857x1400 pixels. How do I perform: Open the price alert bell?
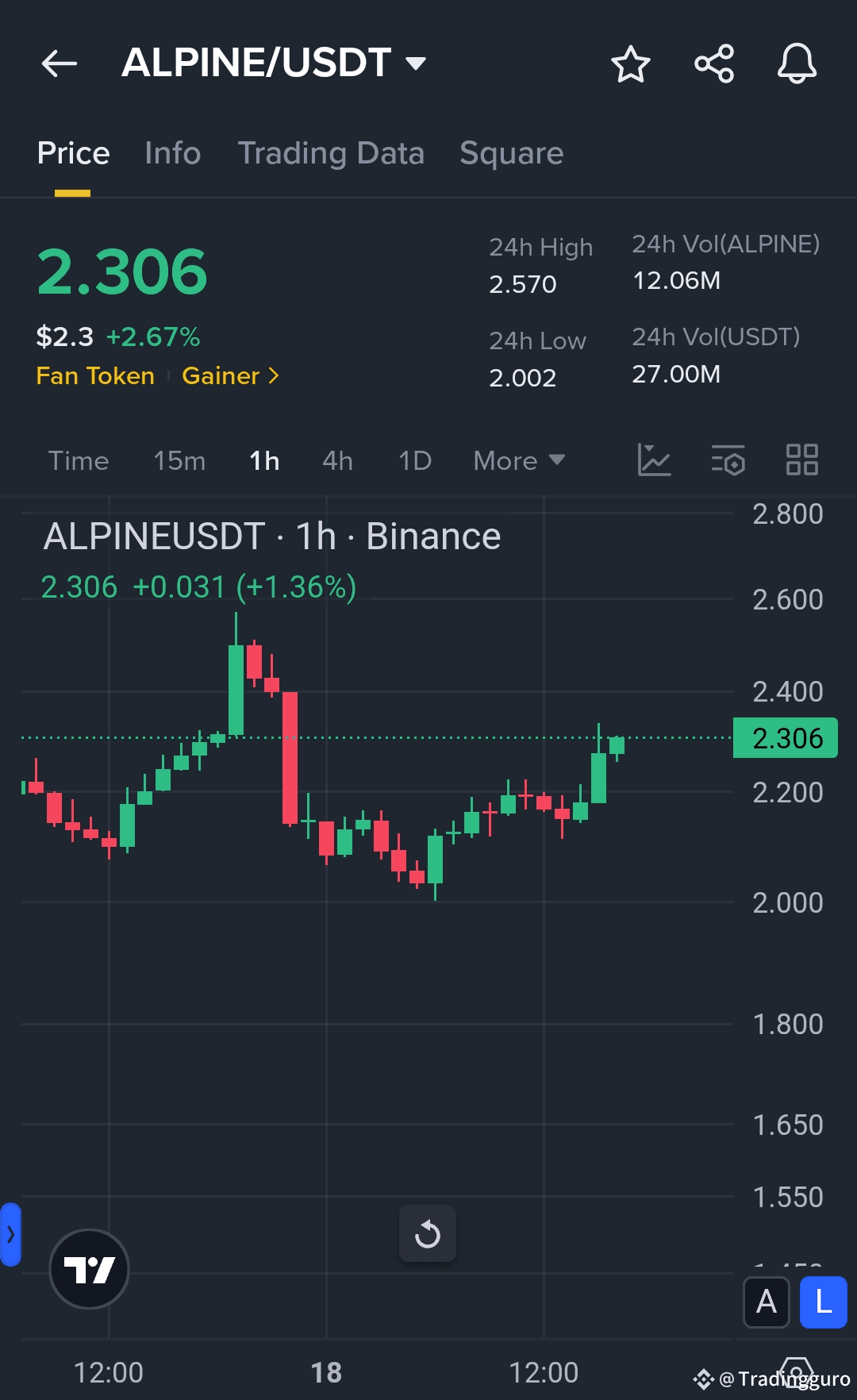click(797, 63)
